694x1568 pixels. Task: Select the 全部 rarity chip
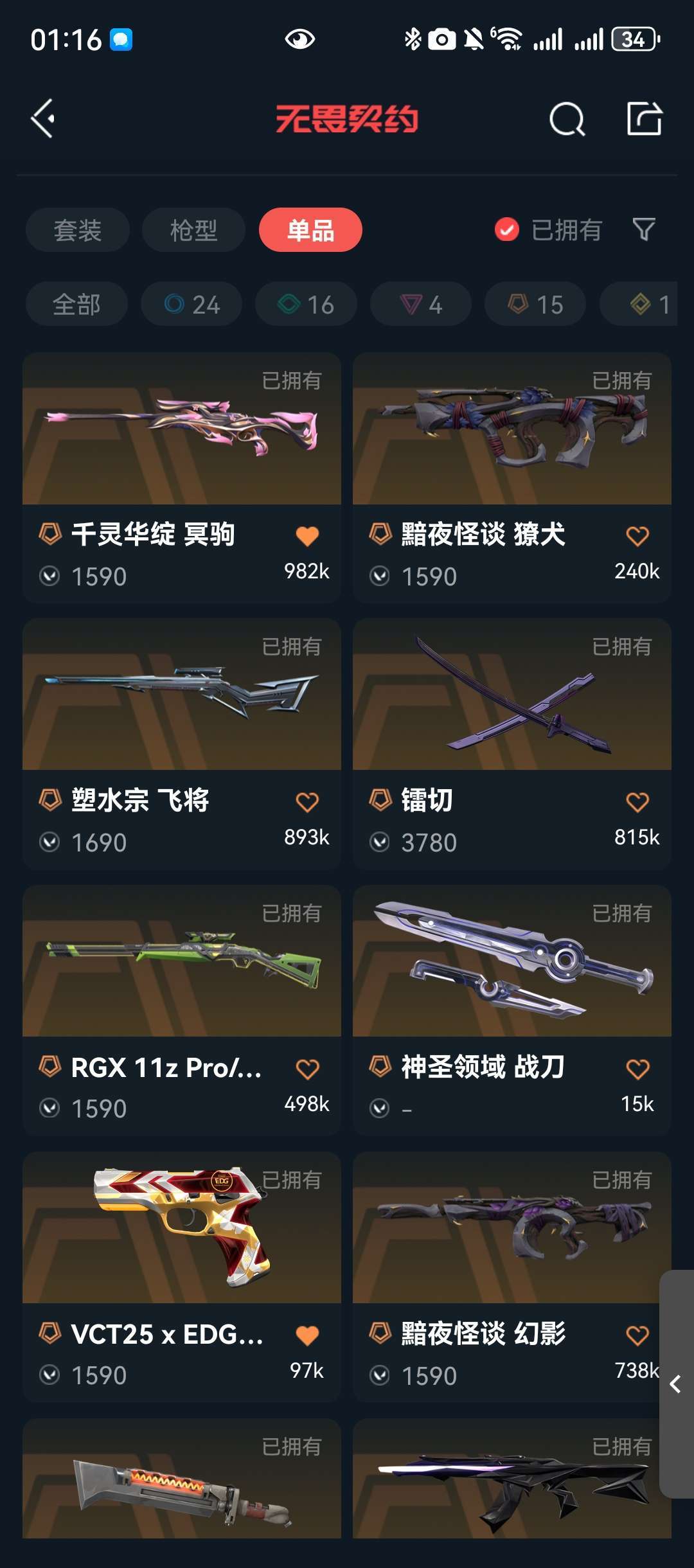coord(76,304)
